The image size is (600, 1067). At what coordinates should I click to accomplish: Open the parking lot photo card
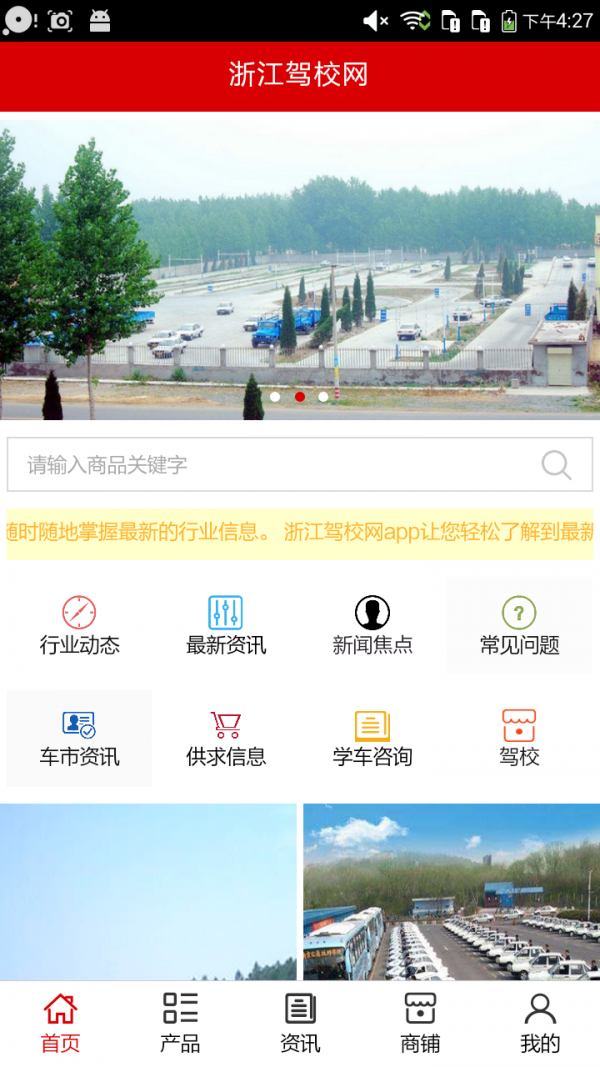tap(451, 892)
